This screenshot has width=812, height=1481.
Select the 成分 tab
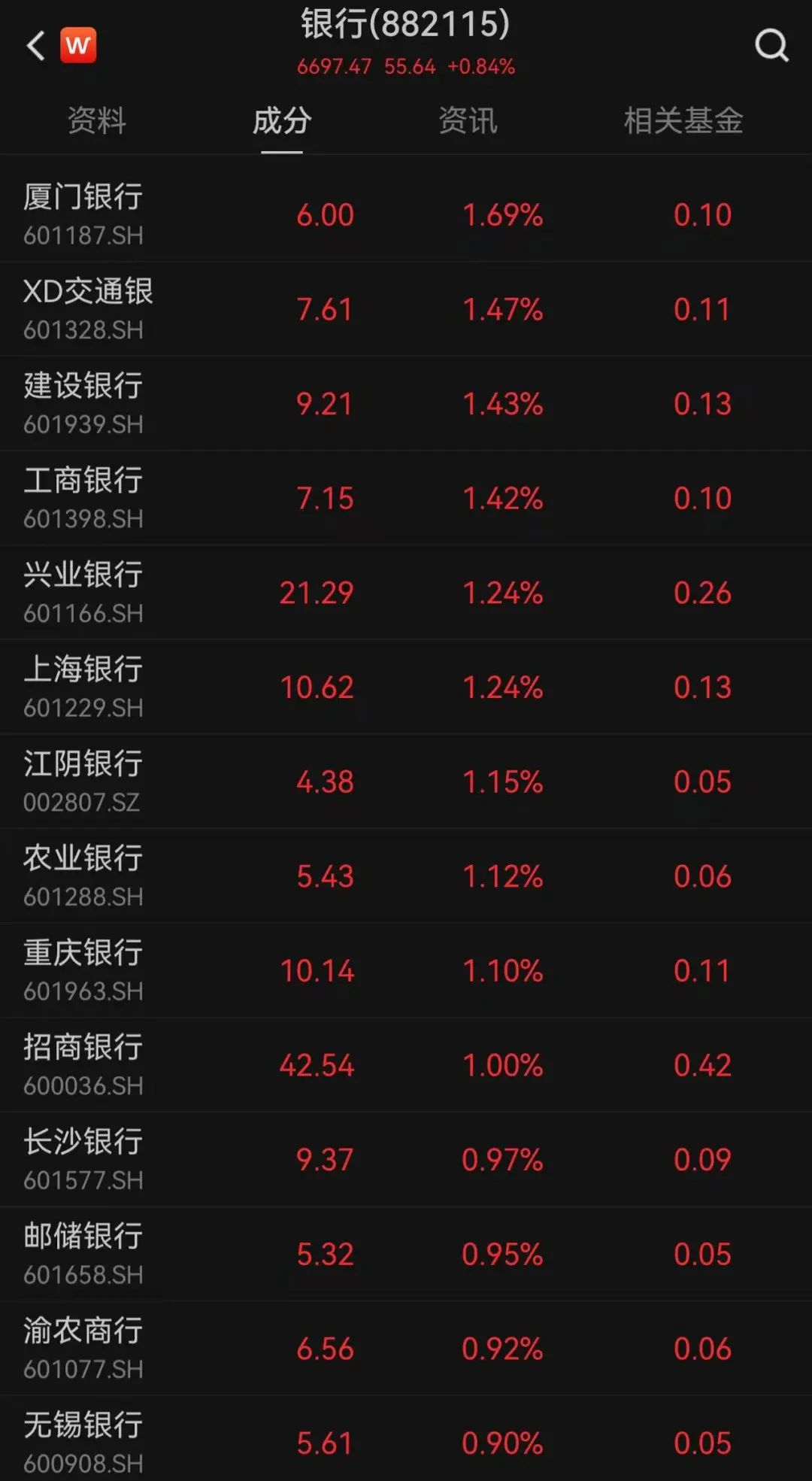282,121
